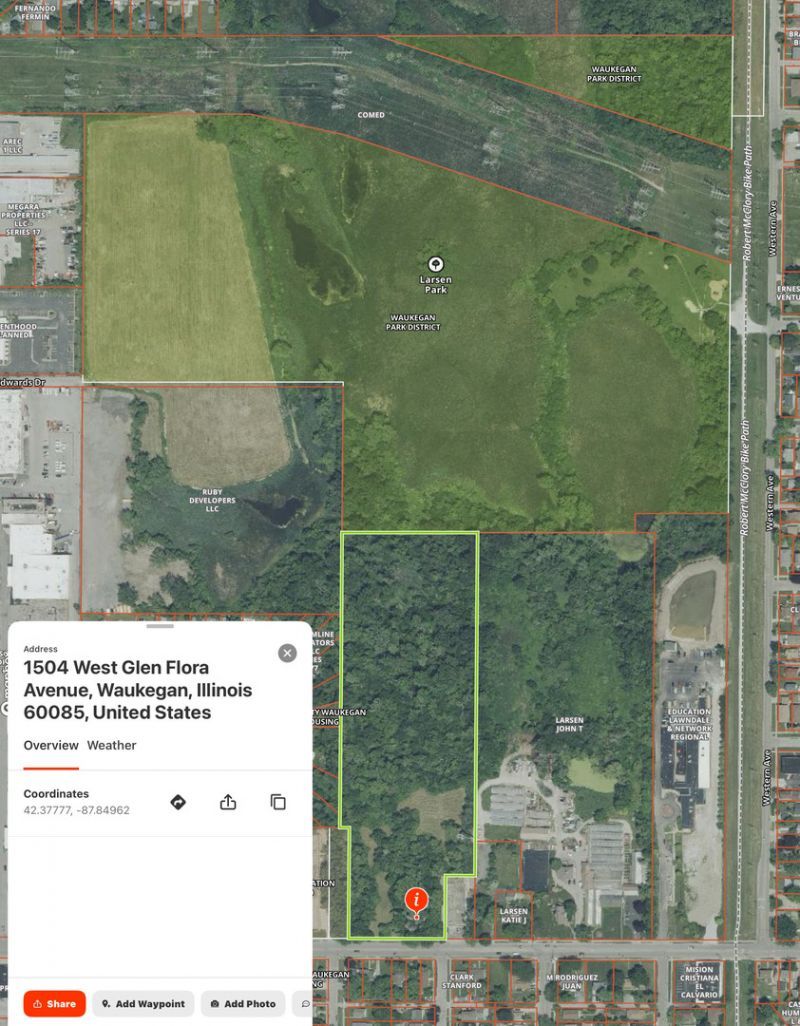Add a waypoint at this location

(x=144, y=1003)
